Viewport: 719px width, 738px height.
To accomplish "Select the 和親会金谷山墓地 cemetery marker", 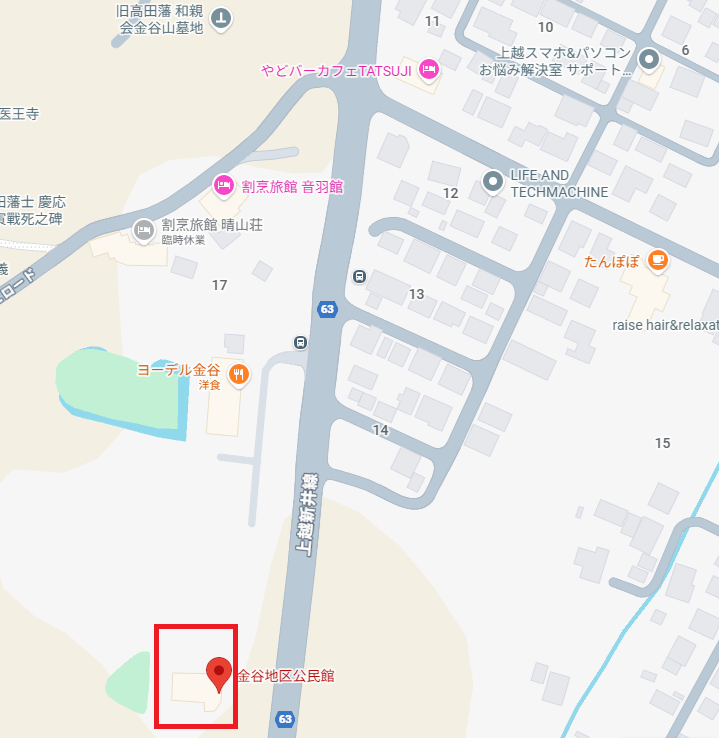I will click(x=221, y=18).
